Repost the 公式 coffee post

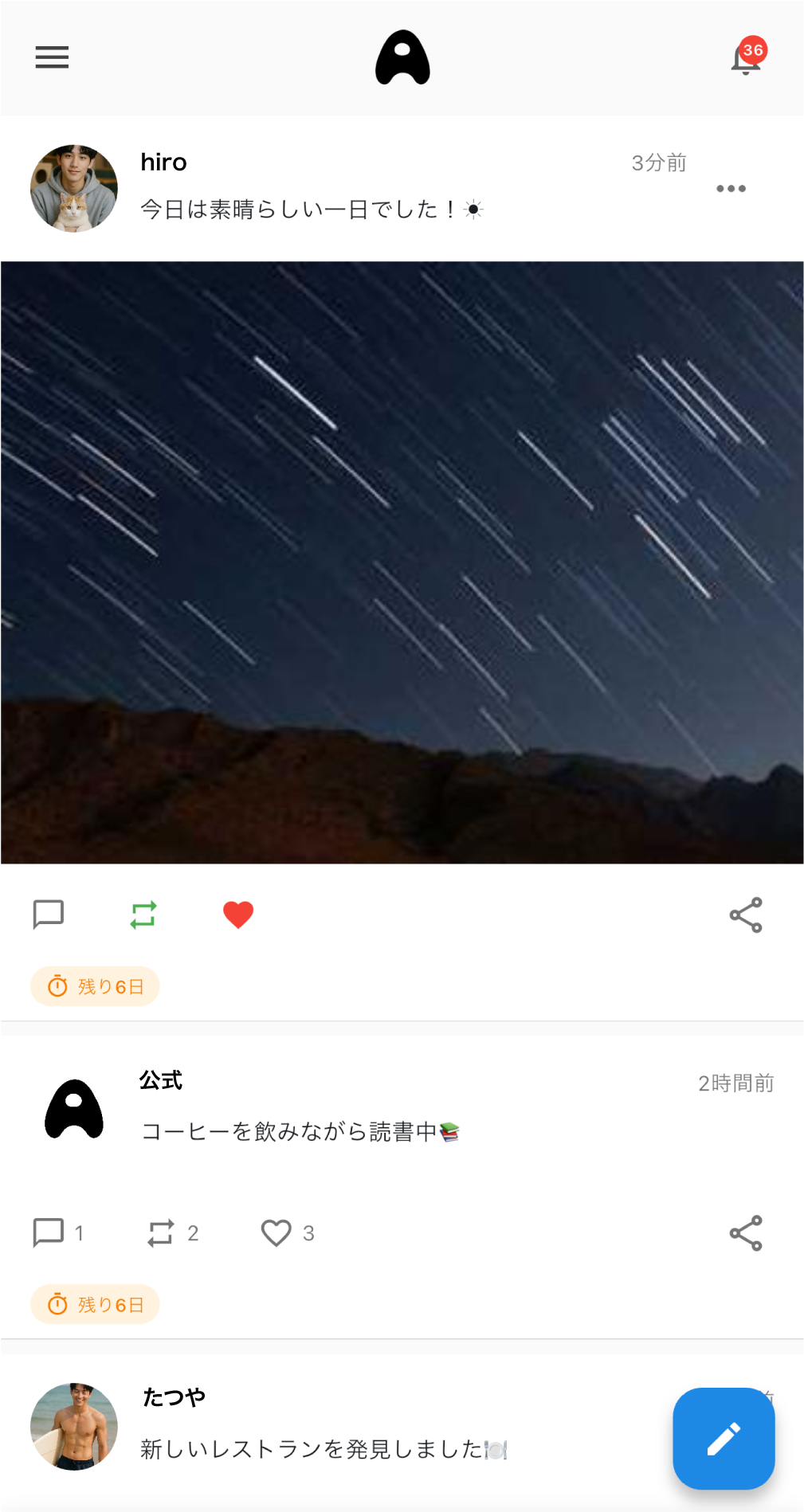(163, 1233)
